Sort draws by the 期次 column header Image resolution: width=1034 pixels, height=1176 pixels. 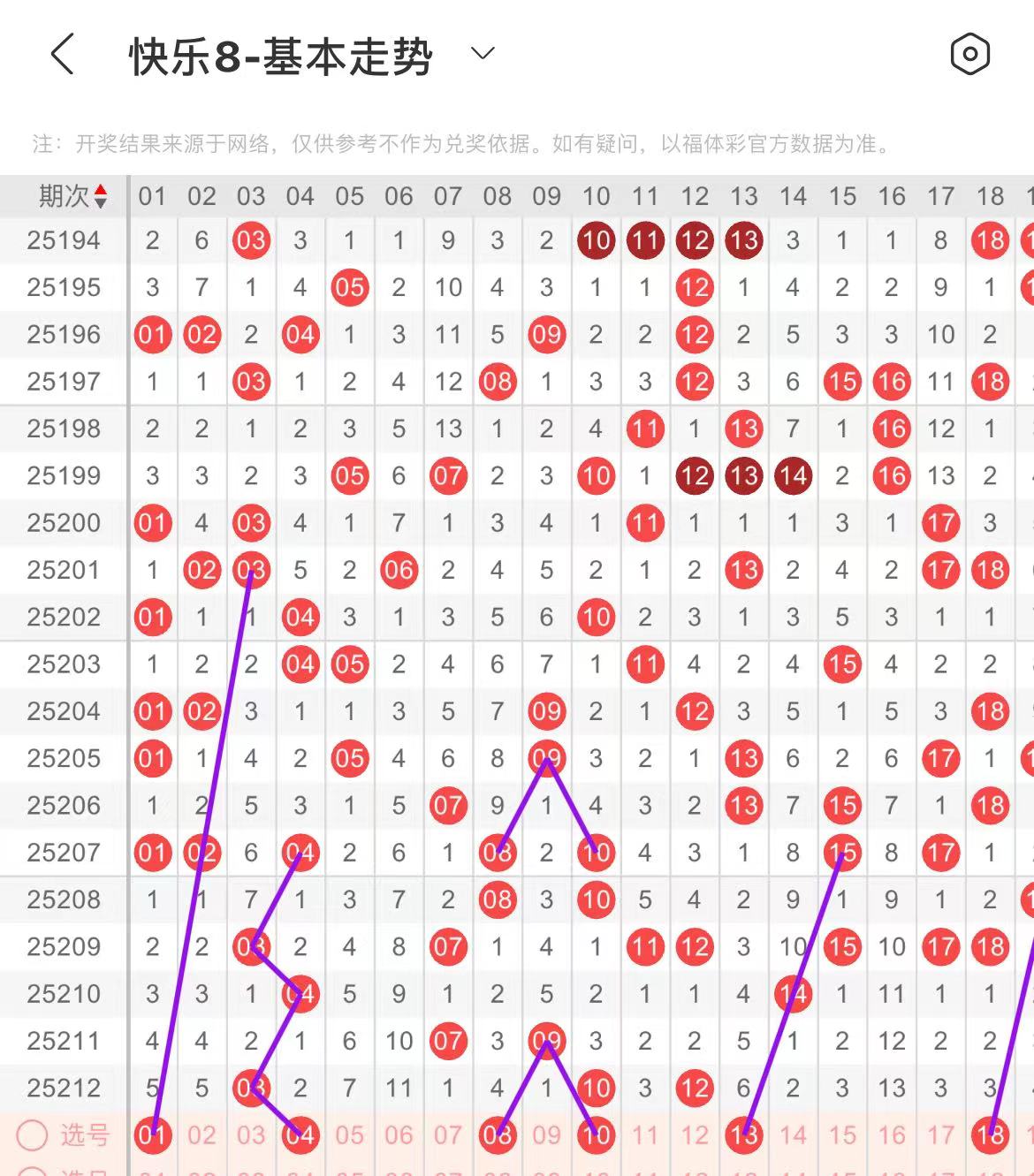tap(72, 196)
